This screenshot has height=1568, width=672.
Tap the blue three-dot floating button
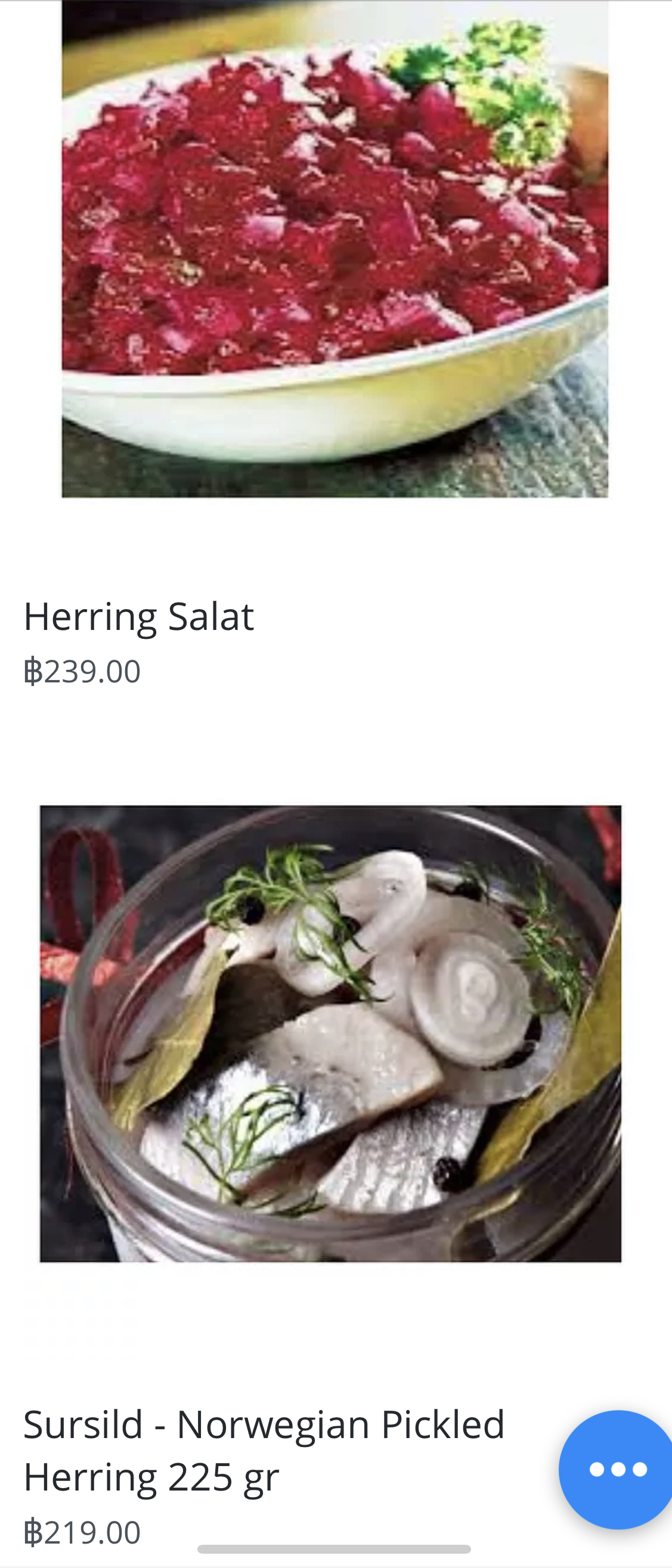pyautogui.click(x=617, y=1470)
